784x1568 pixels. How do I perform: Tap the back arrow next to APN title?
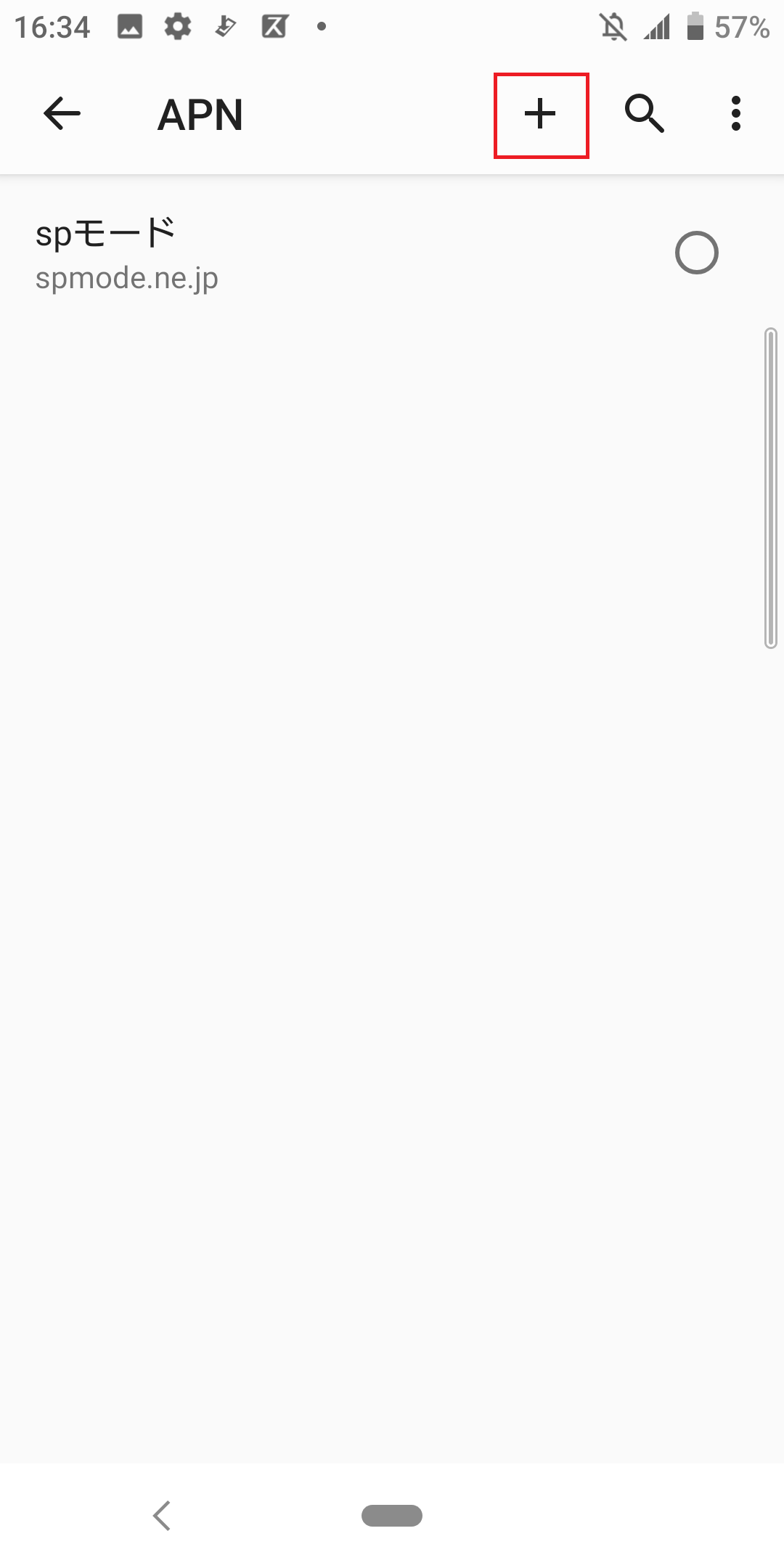tap(61, 114)
